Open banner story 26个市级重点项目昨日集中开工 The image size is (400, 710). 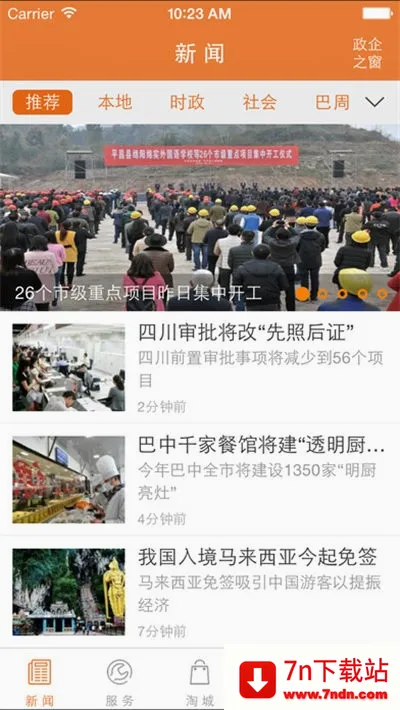point(200,218)
